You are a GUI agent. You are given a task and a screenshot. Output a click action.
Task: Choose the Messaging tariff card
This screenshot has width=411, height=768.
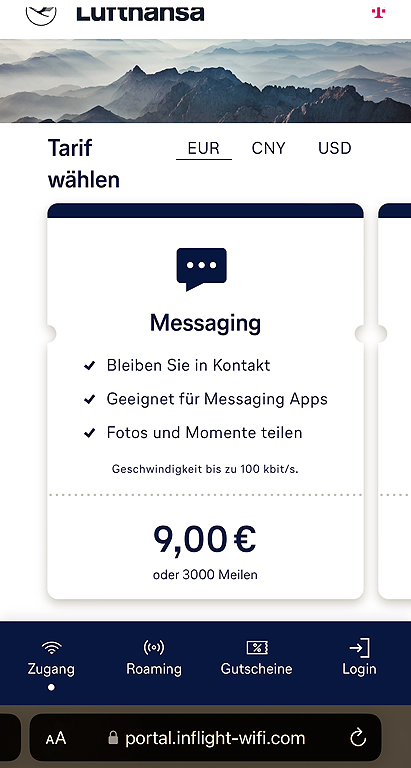click(205, 401)
